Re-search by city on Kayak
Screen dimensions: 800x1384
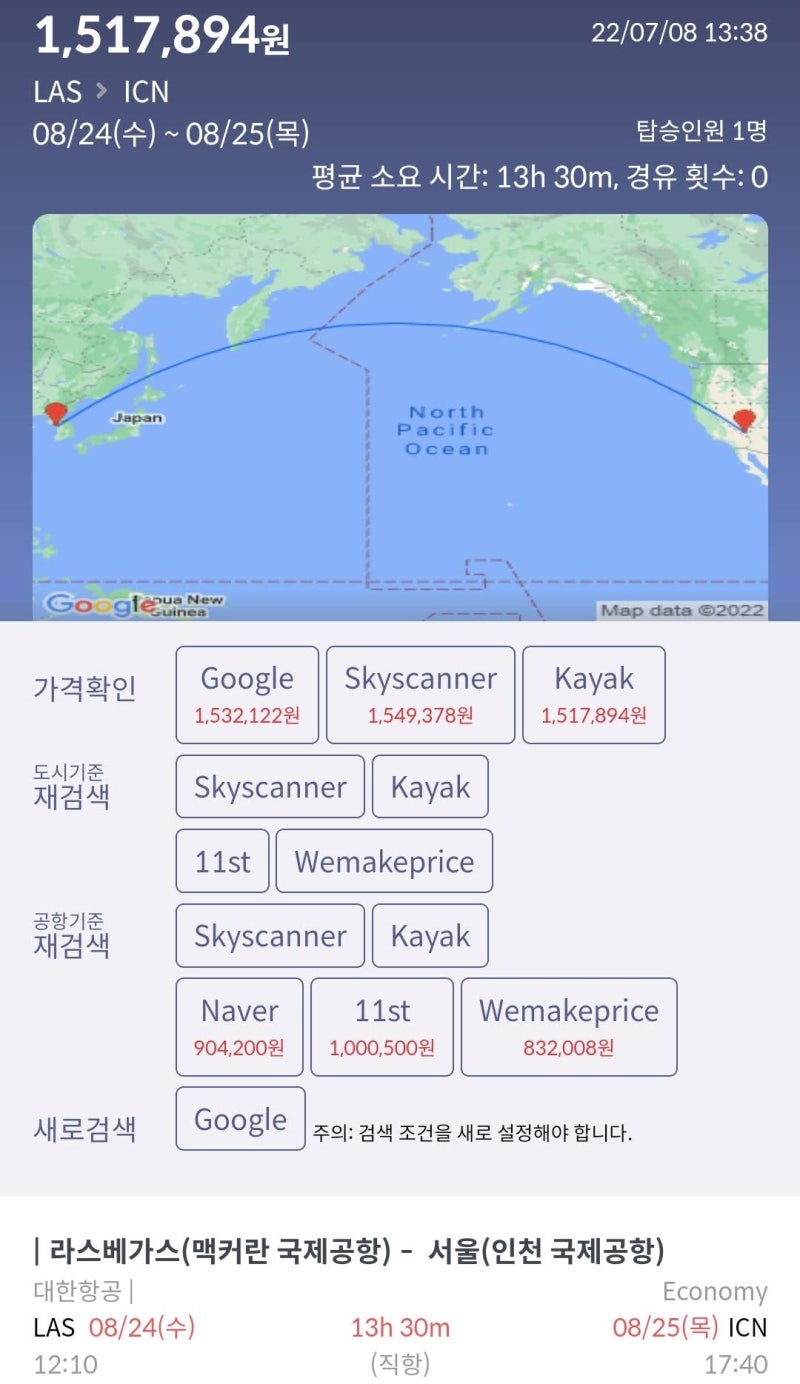[x=430, y=787]
